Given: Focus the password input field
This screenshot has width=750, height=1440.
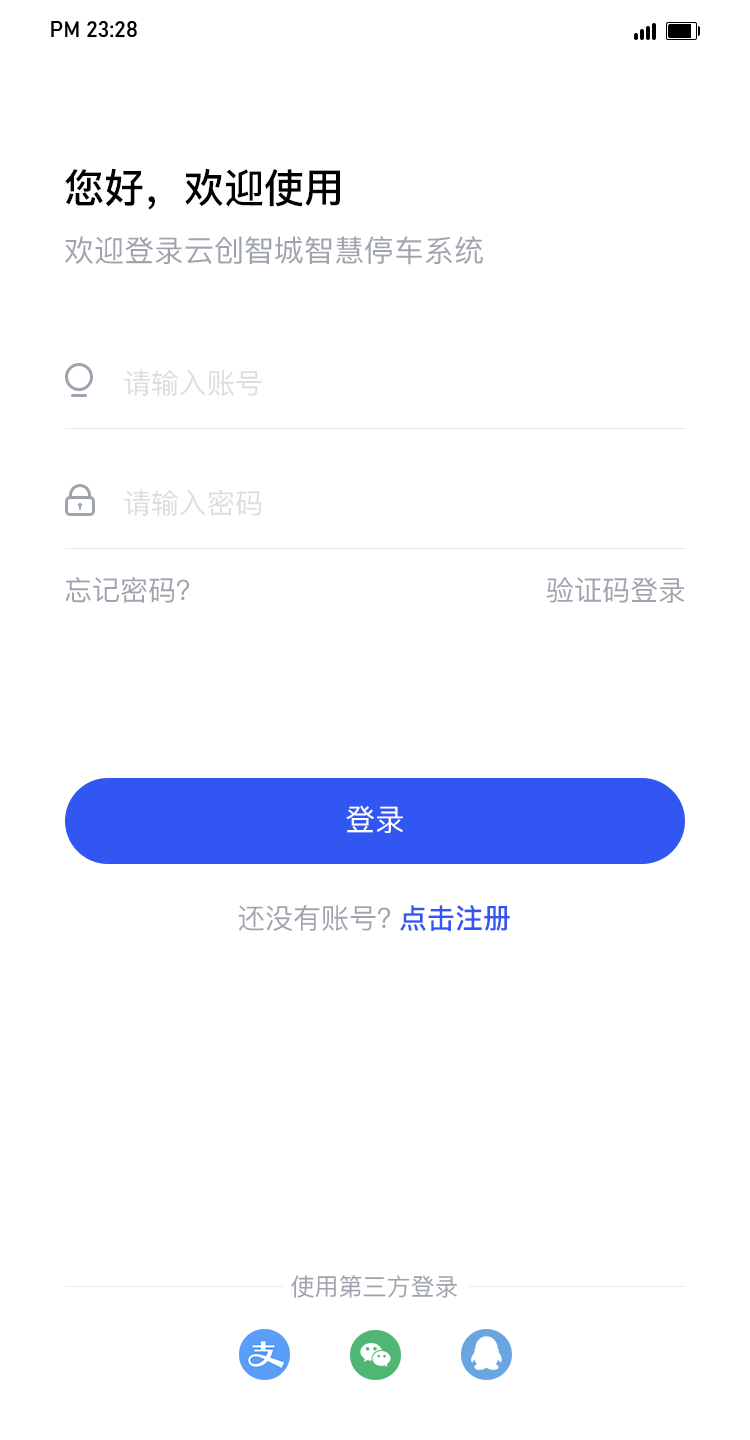Looking at the screenshot, I should coord(400,503).
